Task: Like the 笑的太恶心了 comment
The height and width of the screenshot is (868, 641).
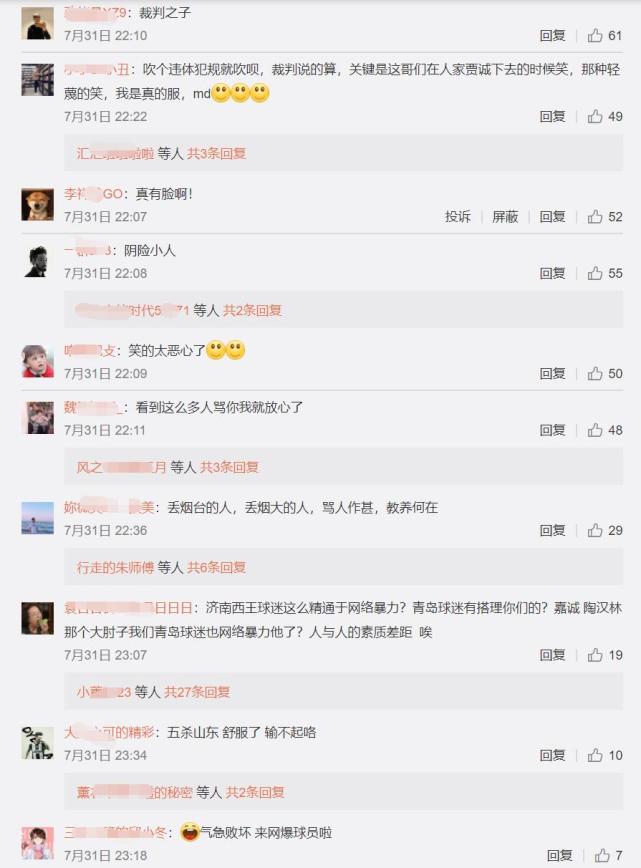Action: pyautogui.click(x=596, y=373)
